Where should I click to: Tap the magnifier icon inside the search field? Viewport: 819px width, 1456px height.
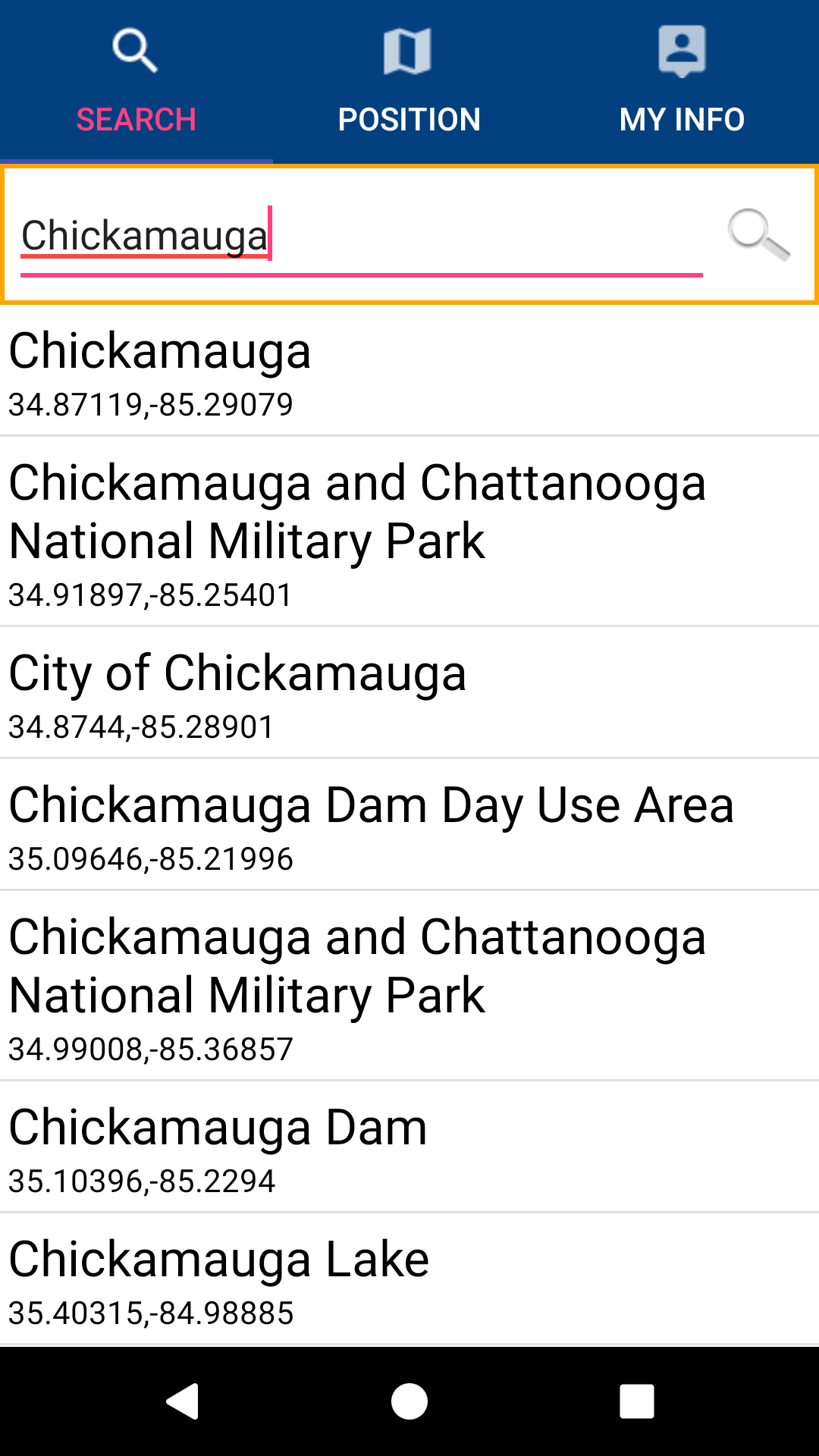tap(757, 236)
